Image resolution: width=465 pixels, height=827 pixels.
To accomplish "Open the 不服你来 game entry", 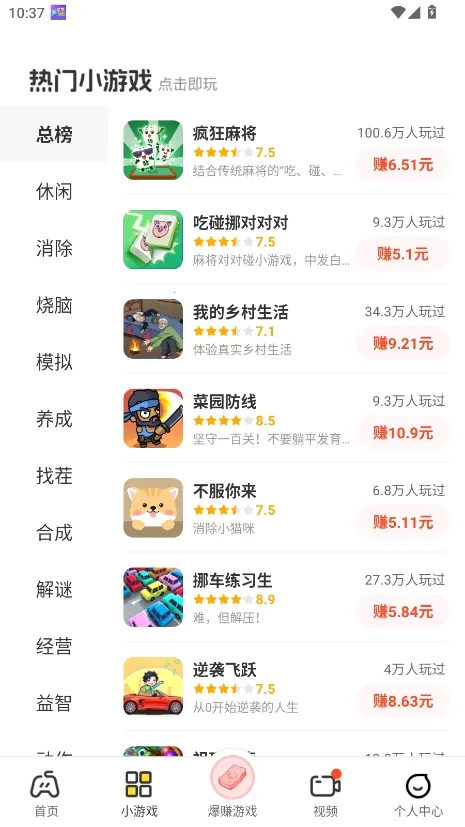I will [x=286, y=507].
